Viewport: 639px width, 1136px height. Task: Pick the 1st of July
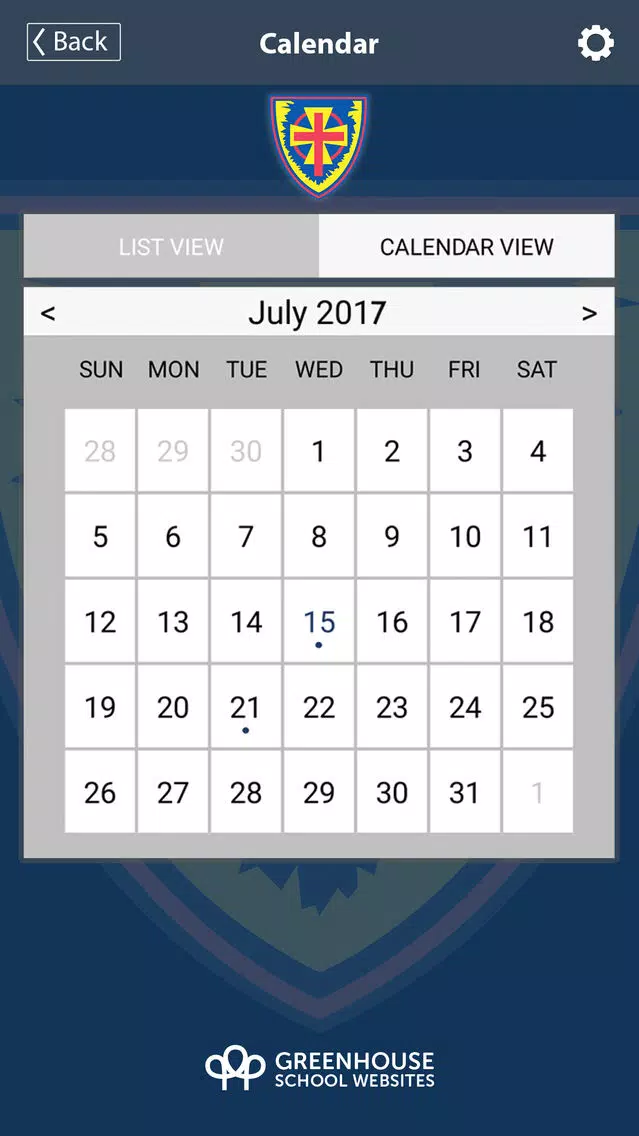pos(319,451)
